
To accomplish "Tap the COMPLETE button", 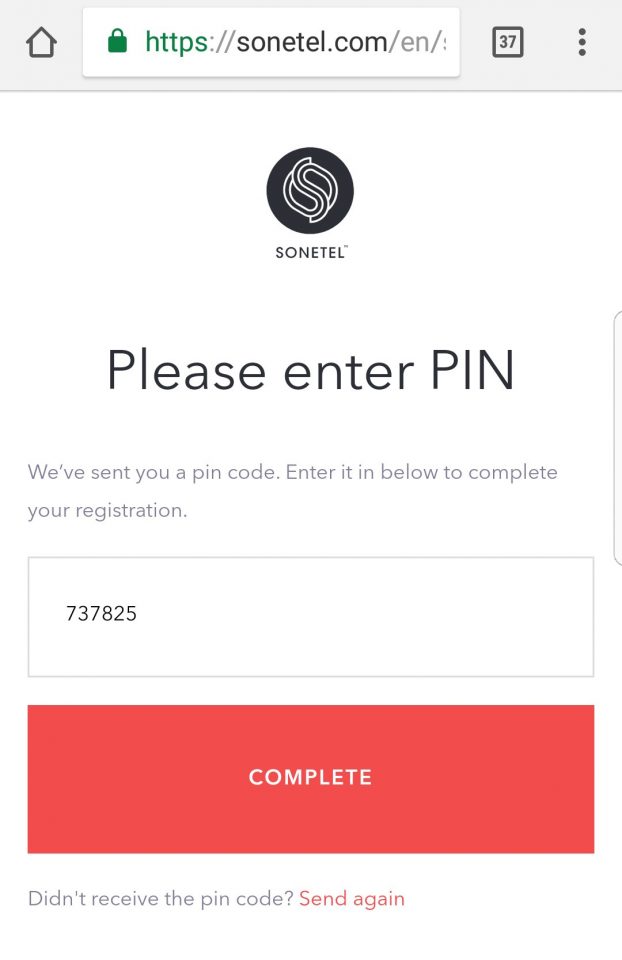I will (310, 778).
